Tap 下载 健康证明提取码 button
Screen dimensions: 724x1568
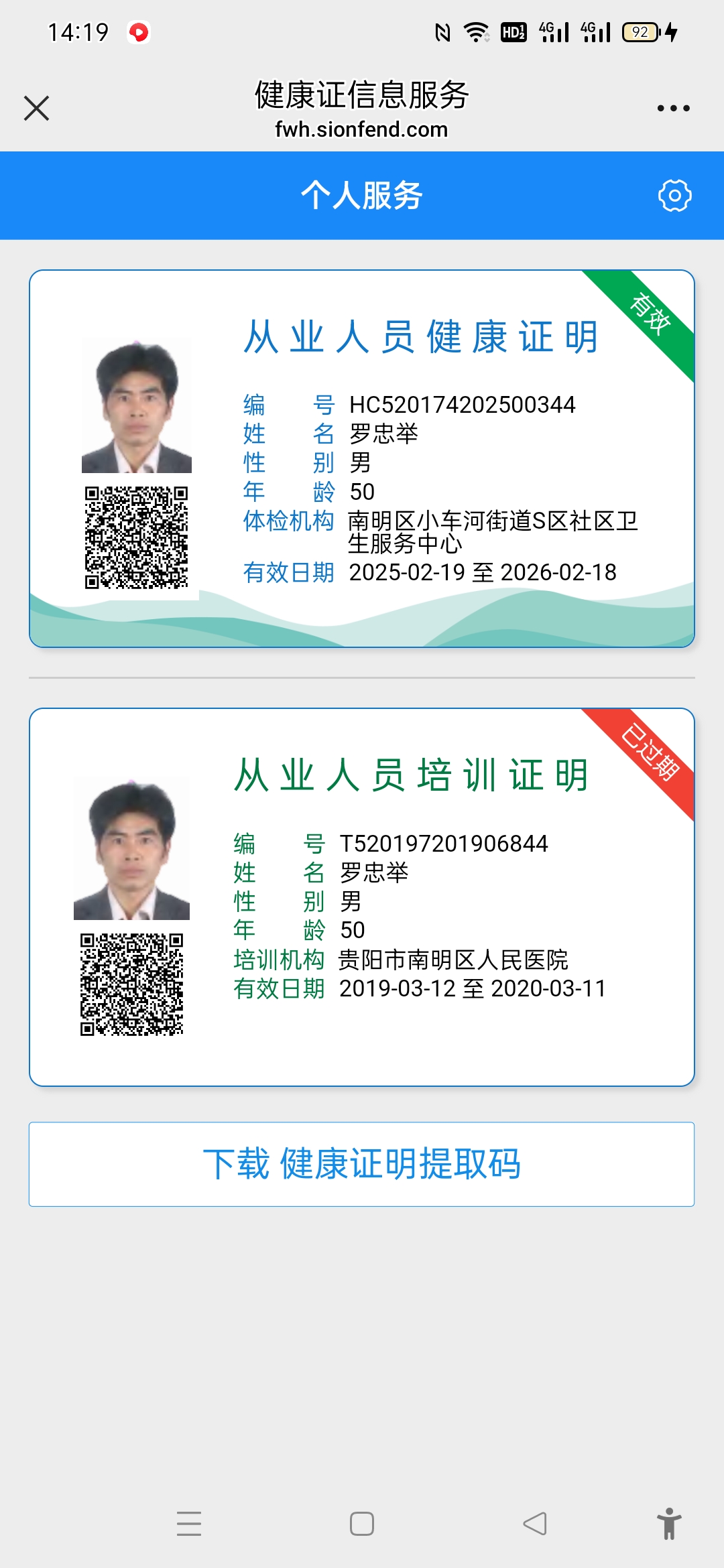tap(362, 1164)
